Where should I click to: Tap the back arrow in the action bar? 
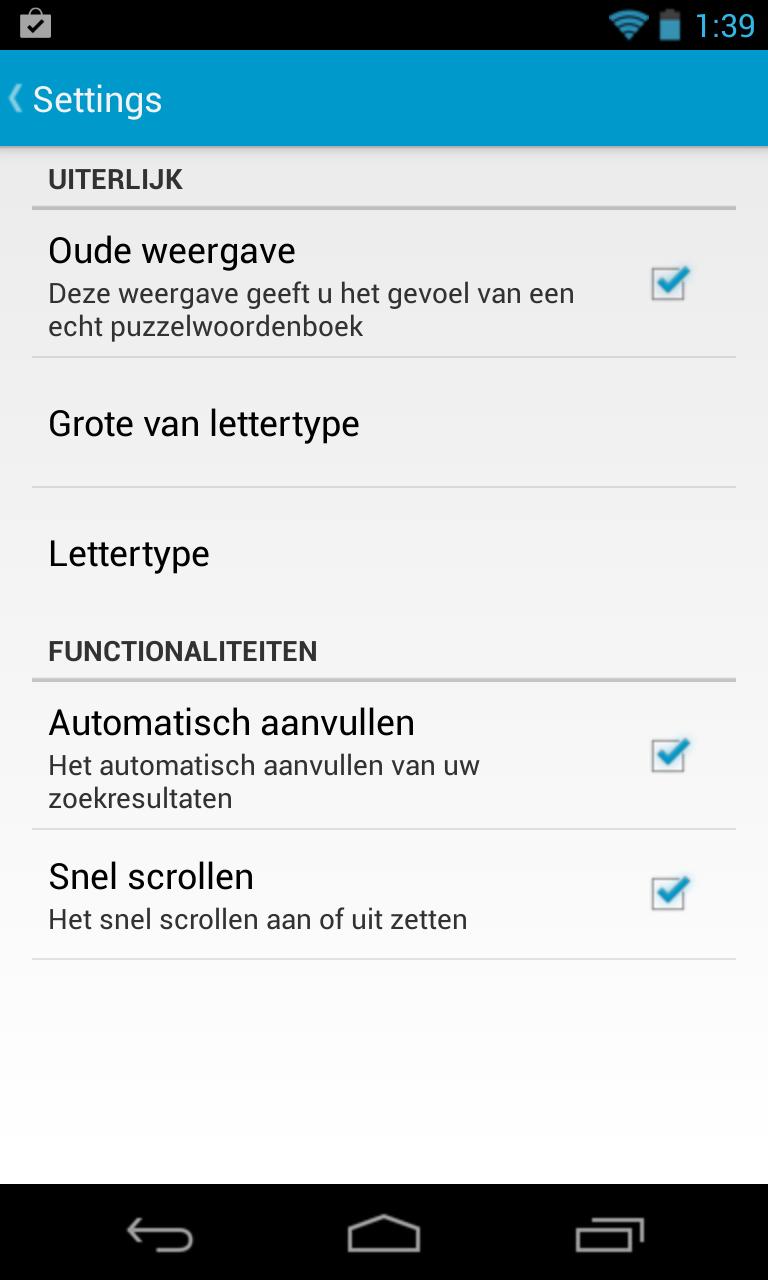tap(14, 98)
